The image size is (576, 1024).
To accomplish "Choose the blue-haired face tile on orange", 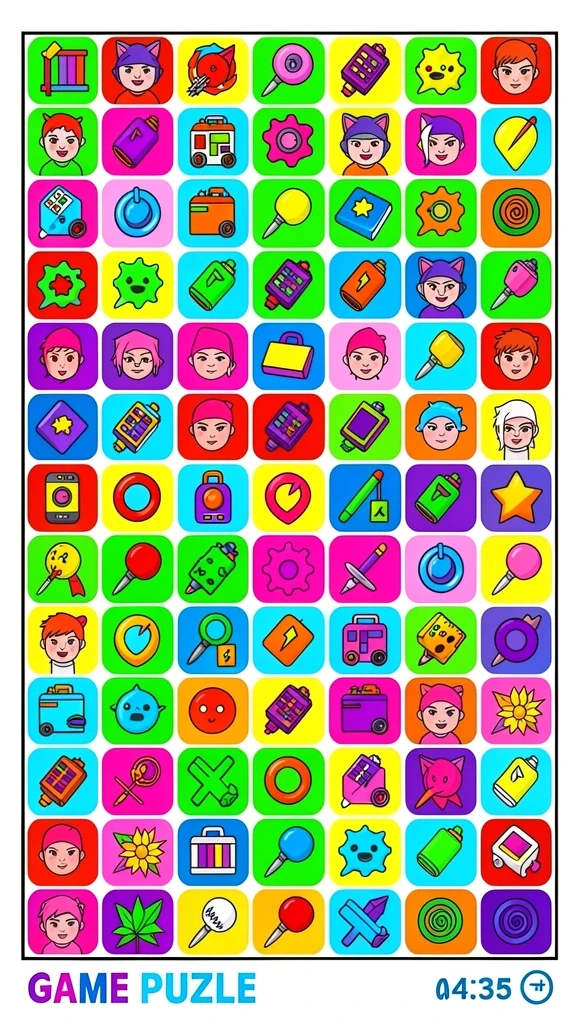I will click(441, 426).
